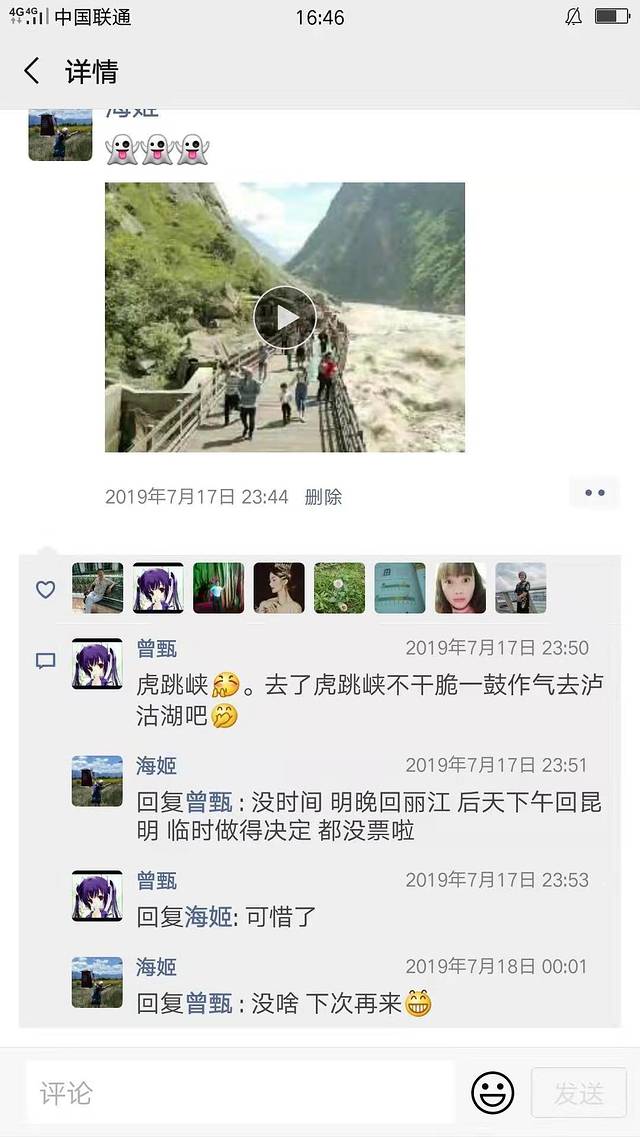Screen dimensions: 640x1137
Task: Play the 虎跳峡 video
Action: pyautogui.click(x=285, y=317)
